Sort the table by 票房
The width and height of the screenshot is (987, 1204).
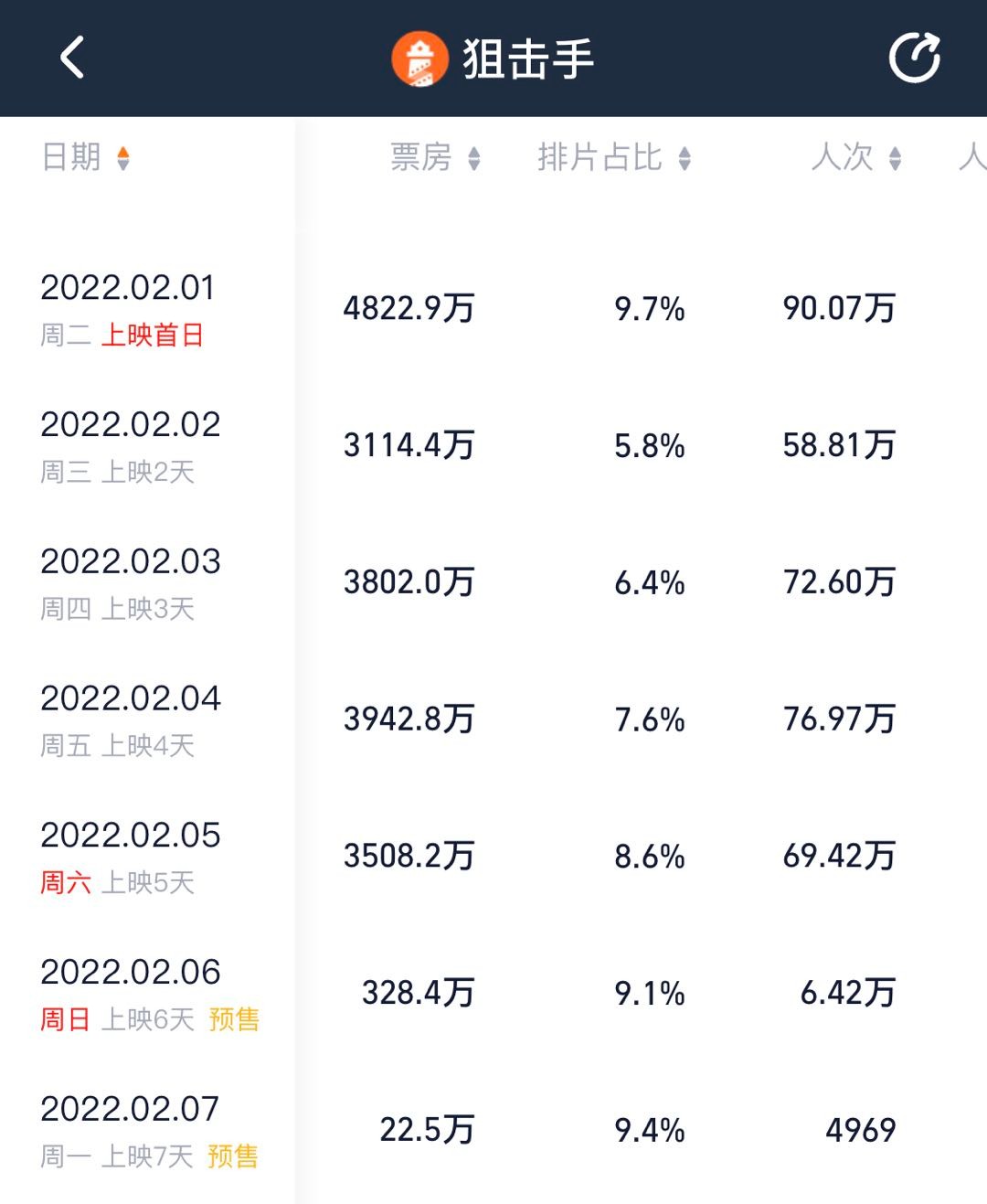pyautogui.click(x=435, y=157)
